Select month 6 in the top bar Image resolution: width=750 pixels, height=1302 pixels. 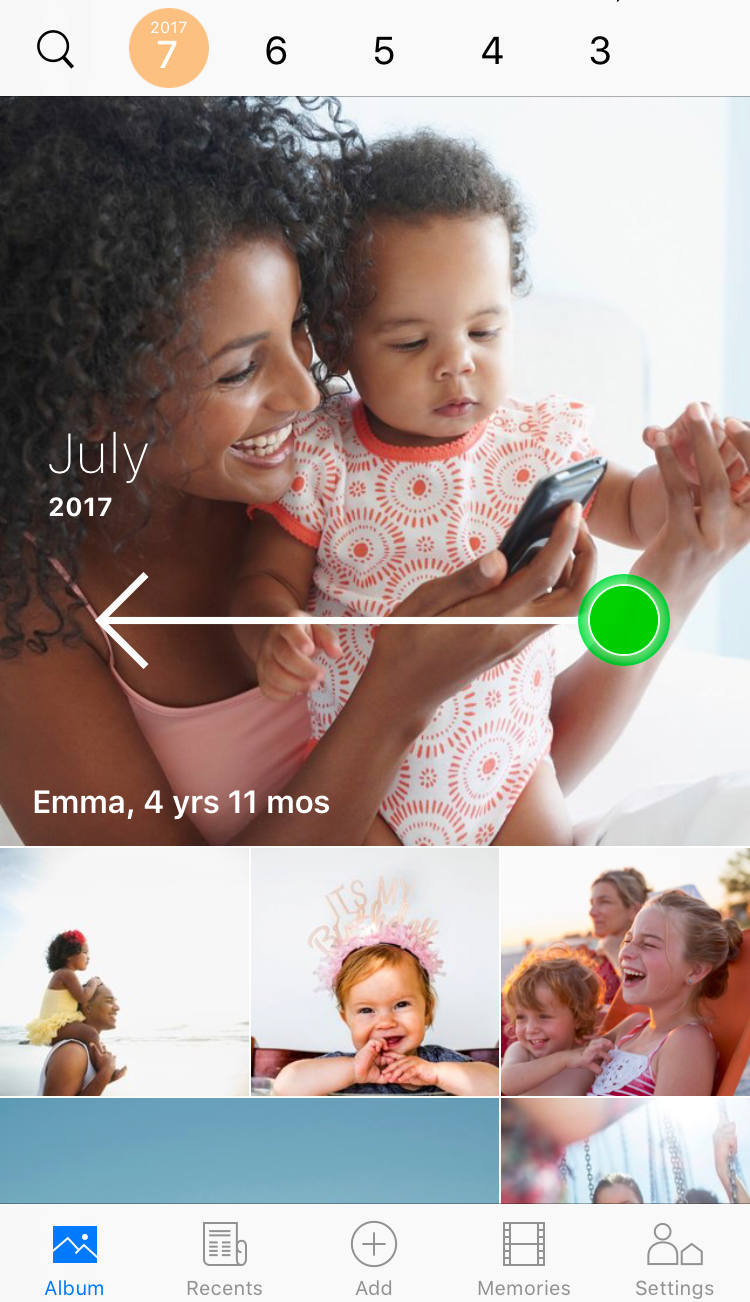[276, 51]
